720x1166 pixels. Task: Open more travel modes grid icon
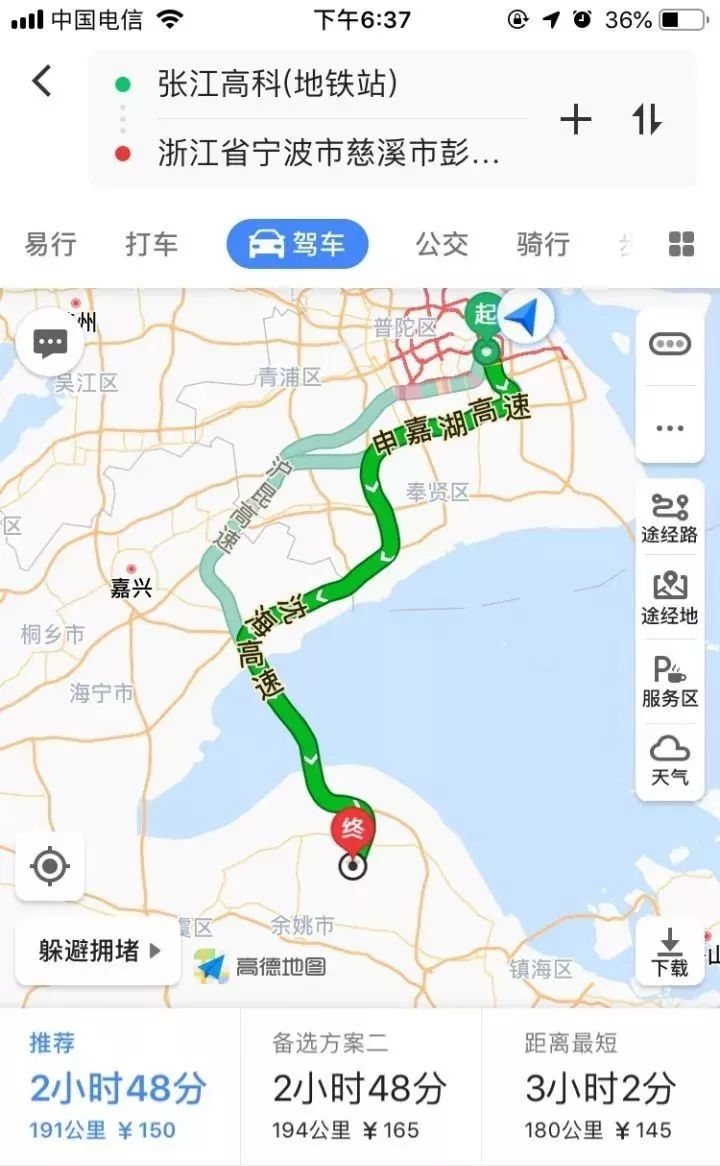click(679, 243)
